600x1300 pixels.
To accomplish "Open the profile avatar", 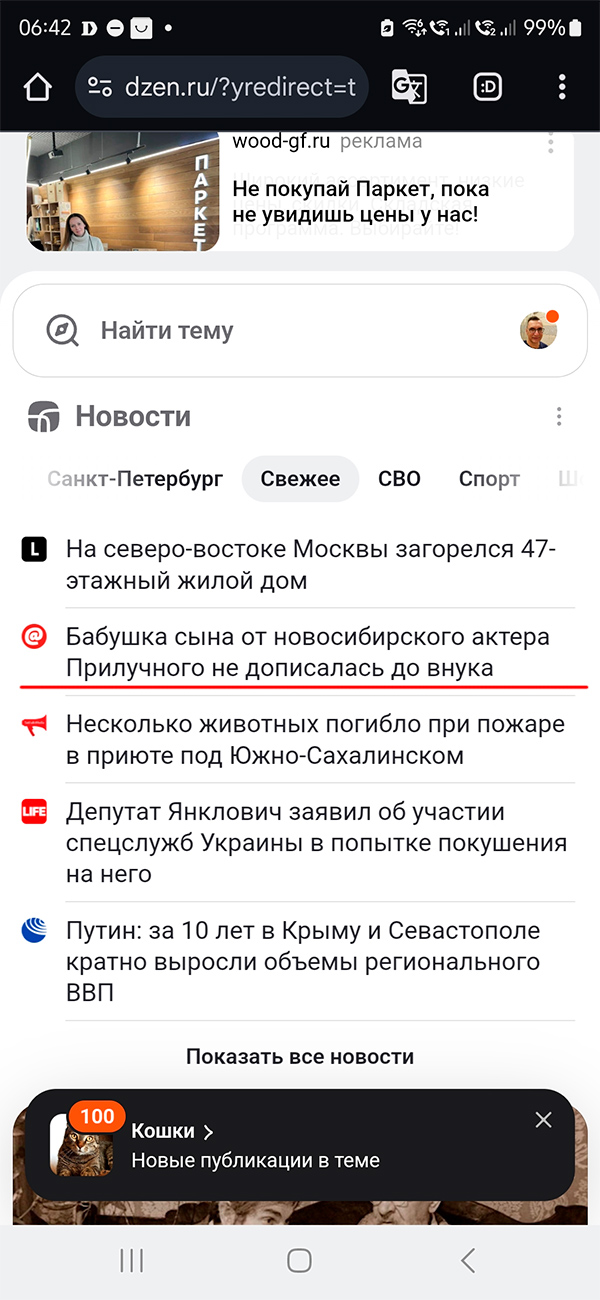I will [x=539, y=330].
